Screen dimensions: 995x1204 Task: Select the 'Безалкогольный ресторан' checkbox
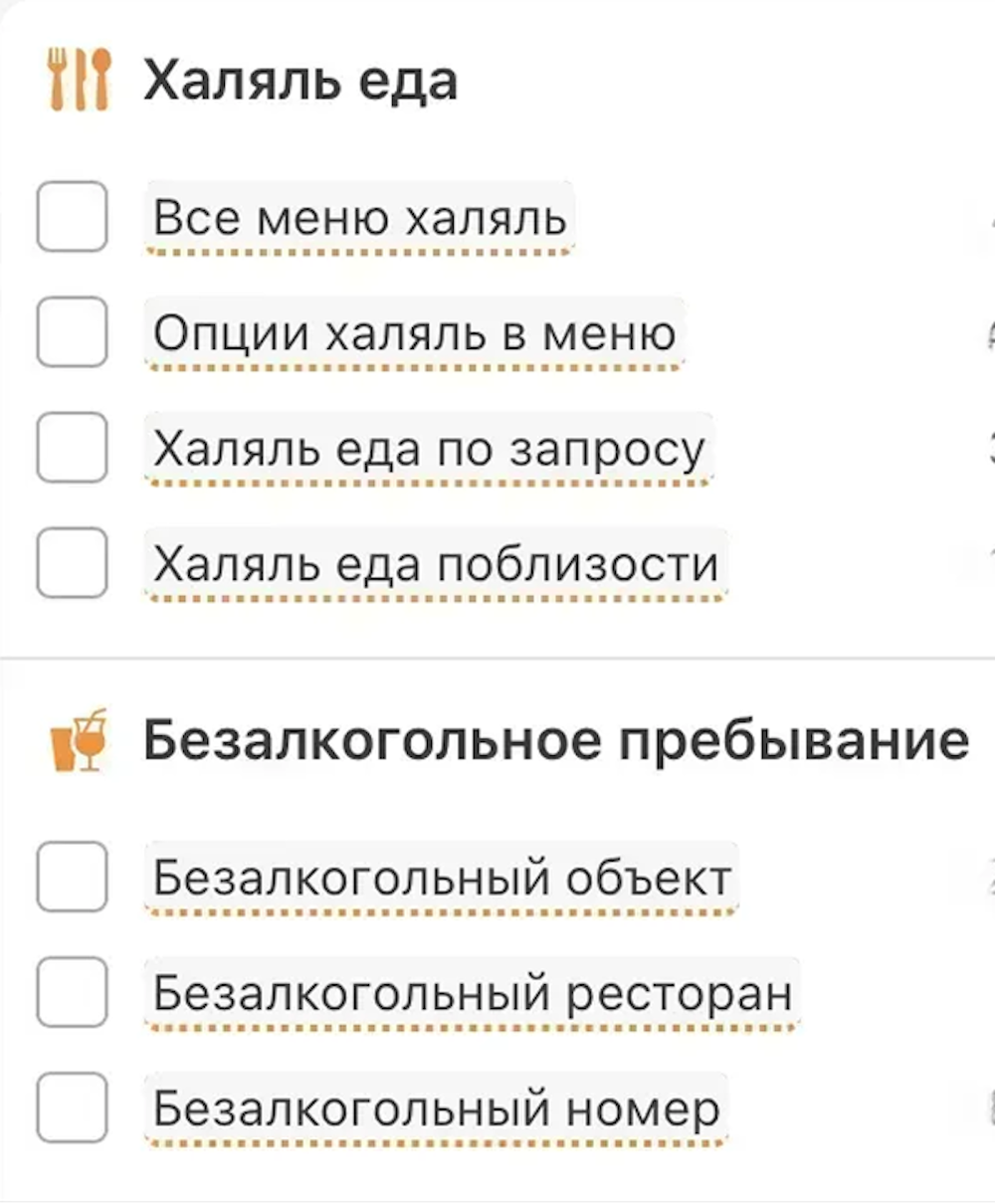72,992
